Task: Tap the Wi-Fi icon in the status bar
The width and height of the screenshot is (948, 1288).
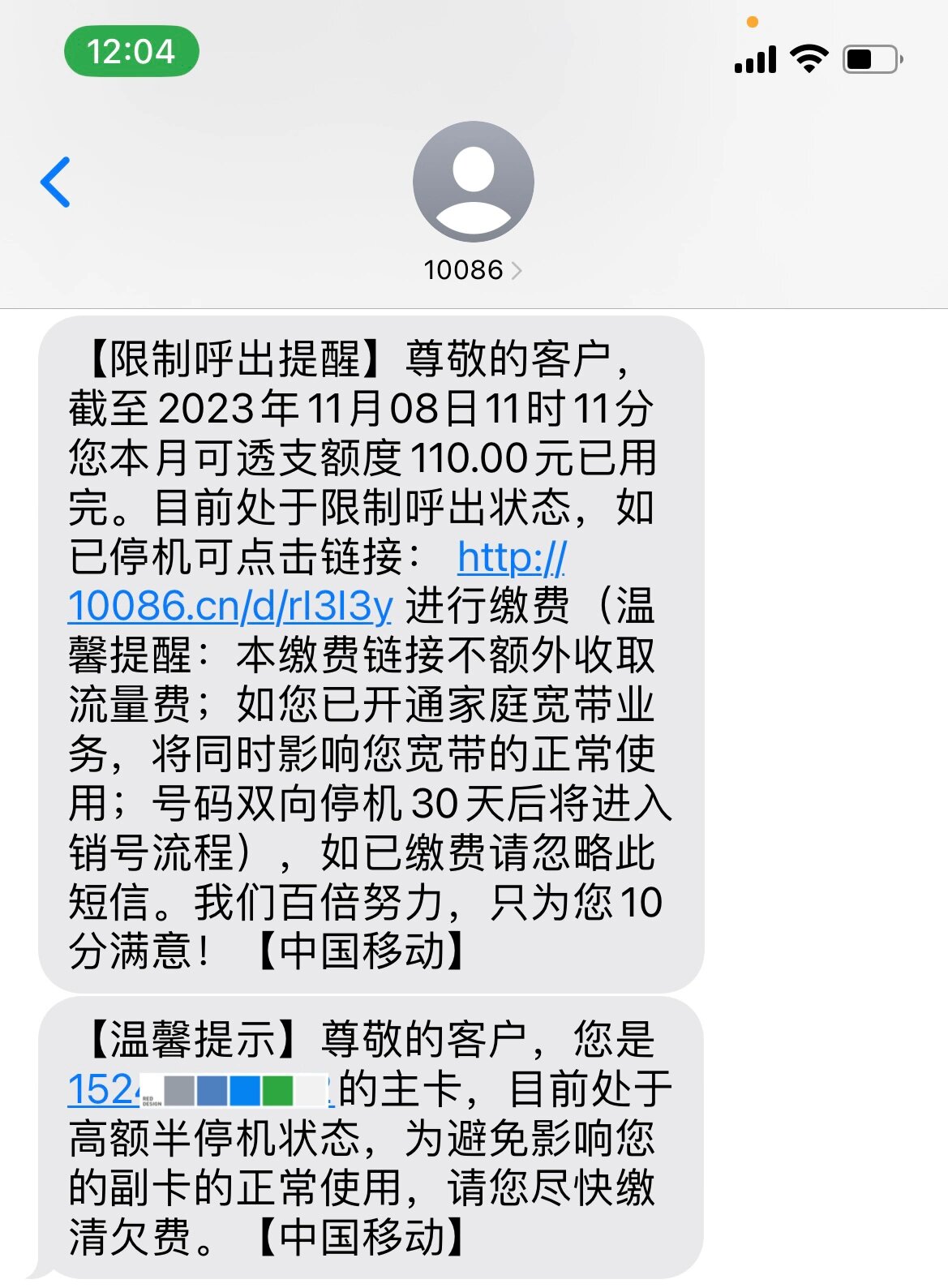Action: pos(810,57)
